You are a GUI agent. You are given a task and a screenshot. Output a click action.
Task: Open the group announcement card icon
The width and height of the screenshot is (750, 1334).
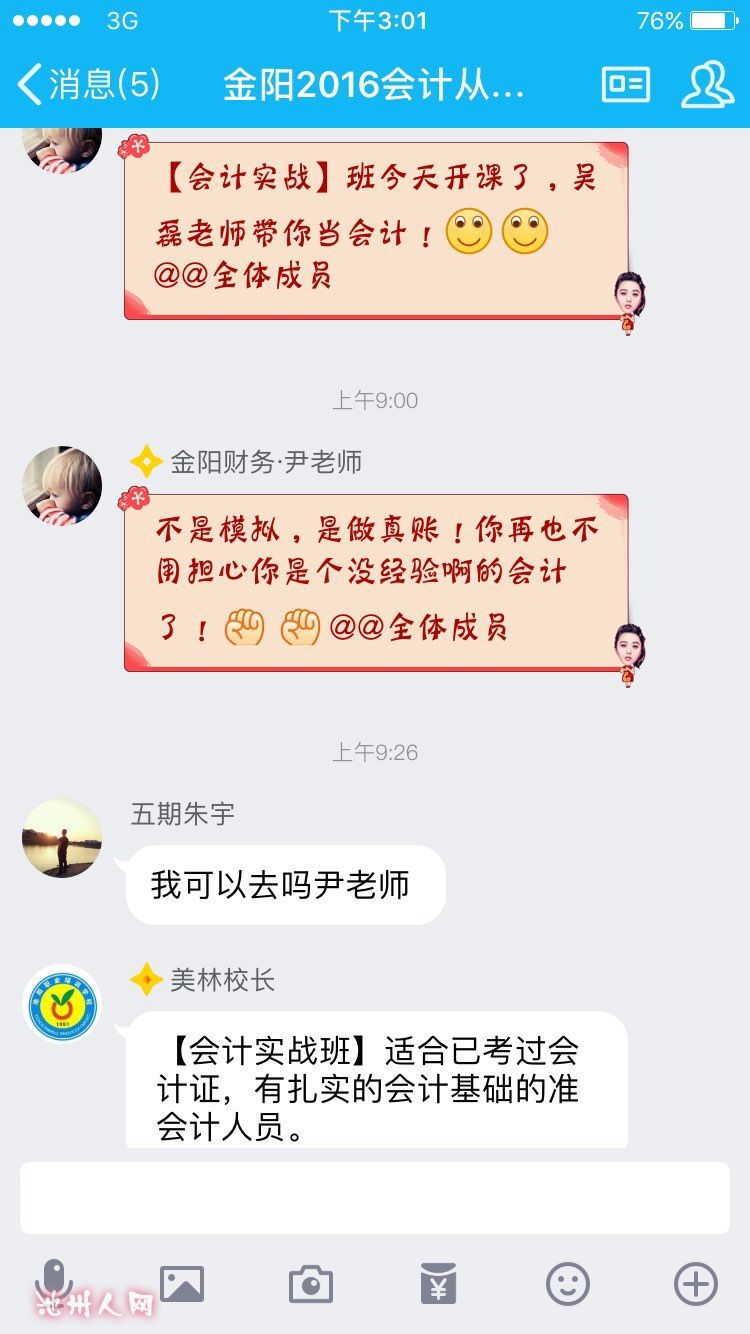[626, 85]
